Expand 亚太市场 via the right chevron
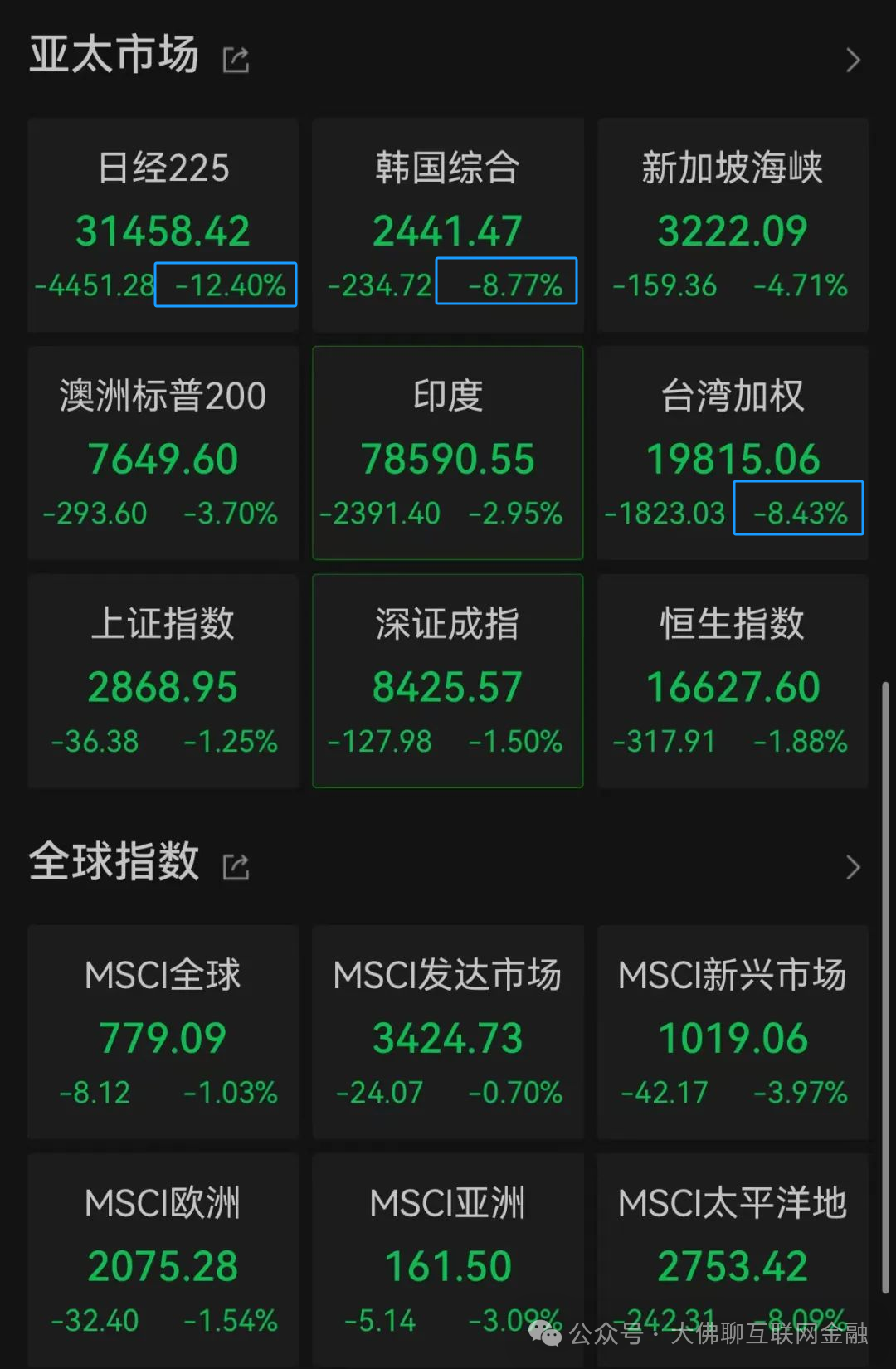Image resolution: width=896 pixels, height=1369 pixels. [854, 61]
